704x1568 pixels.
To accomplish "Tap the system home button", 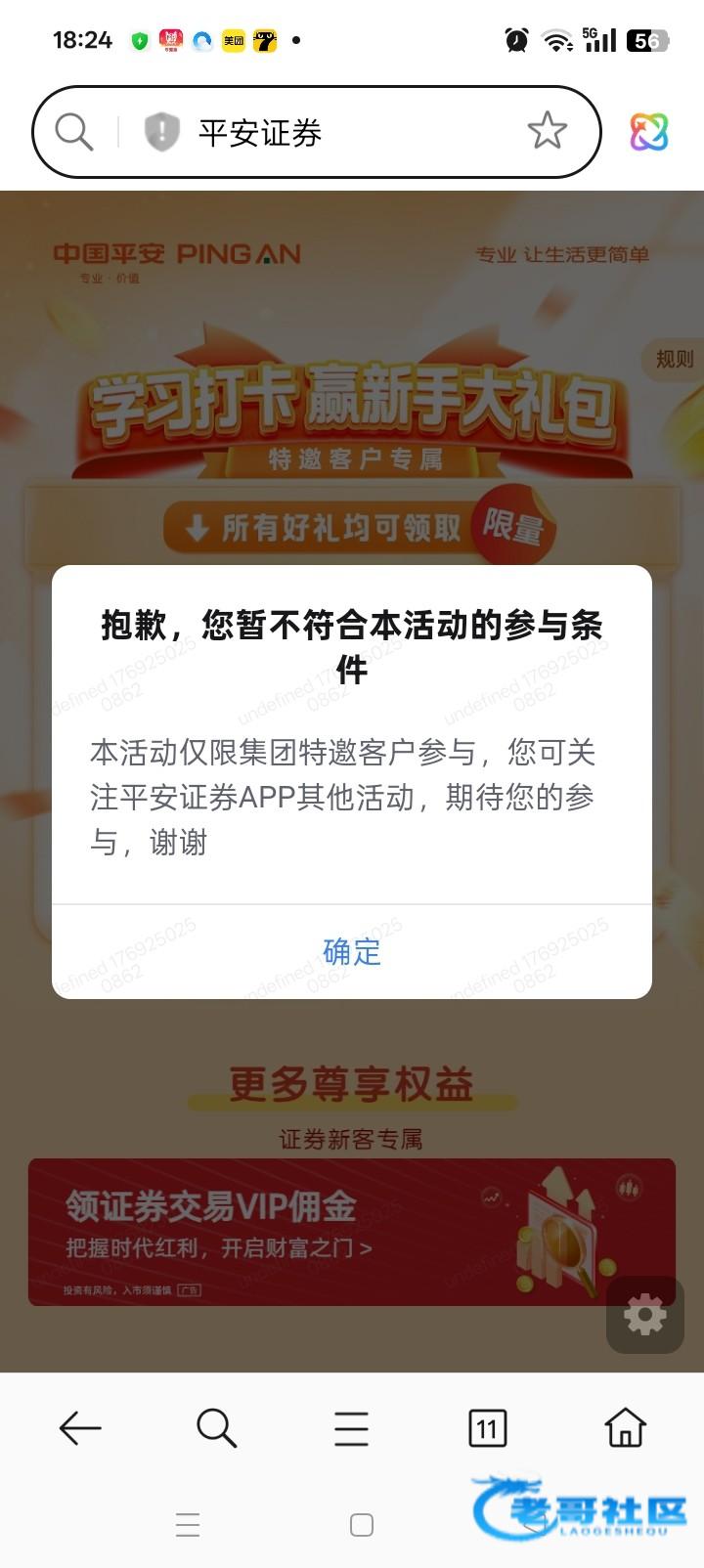I will [x=362, y=1524].
